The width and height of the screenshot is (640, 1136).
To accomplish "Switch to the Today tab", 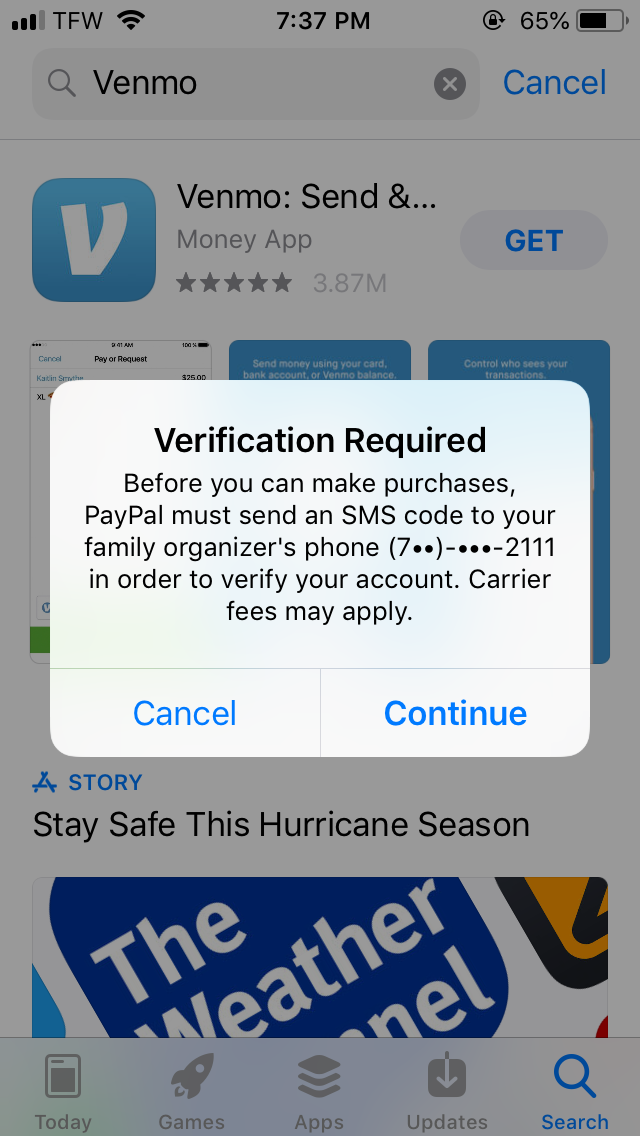I will tap(63, 1093).
